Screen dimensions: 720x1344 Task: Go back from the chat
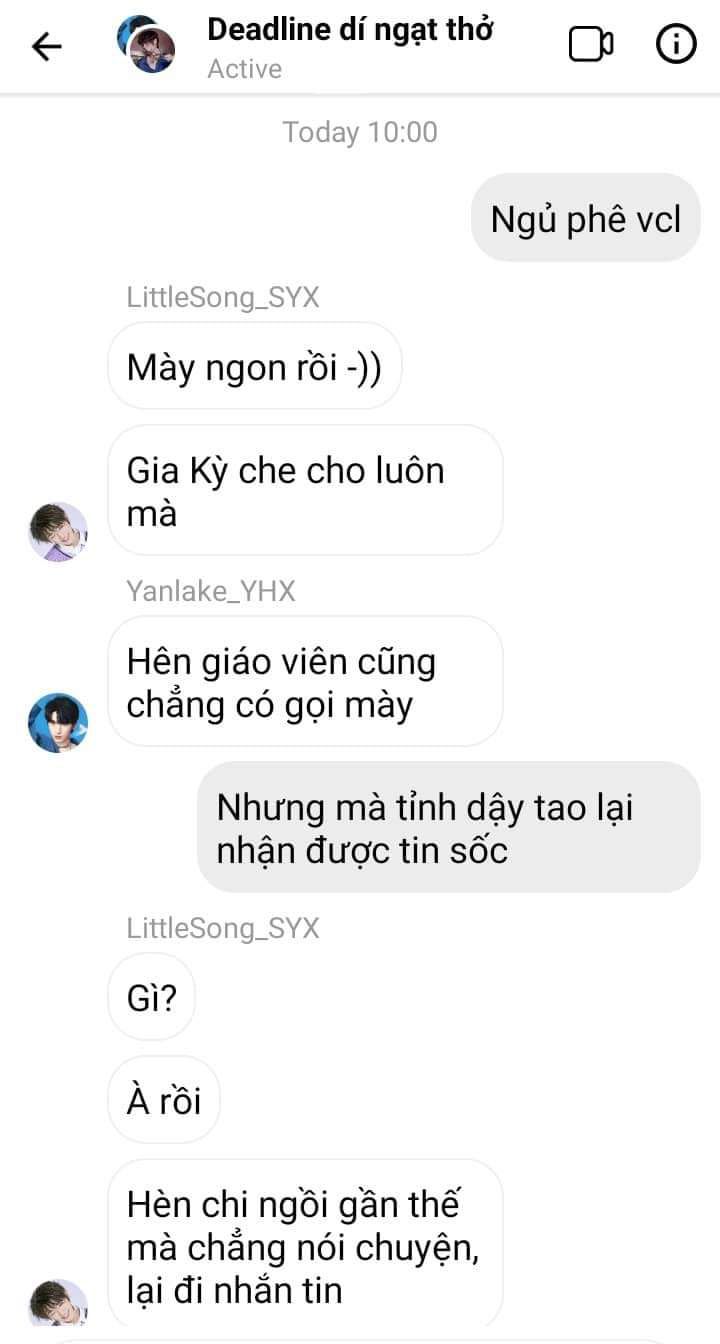click(x=46, y=47)
